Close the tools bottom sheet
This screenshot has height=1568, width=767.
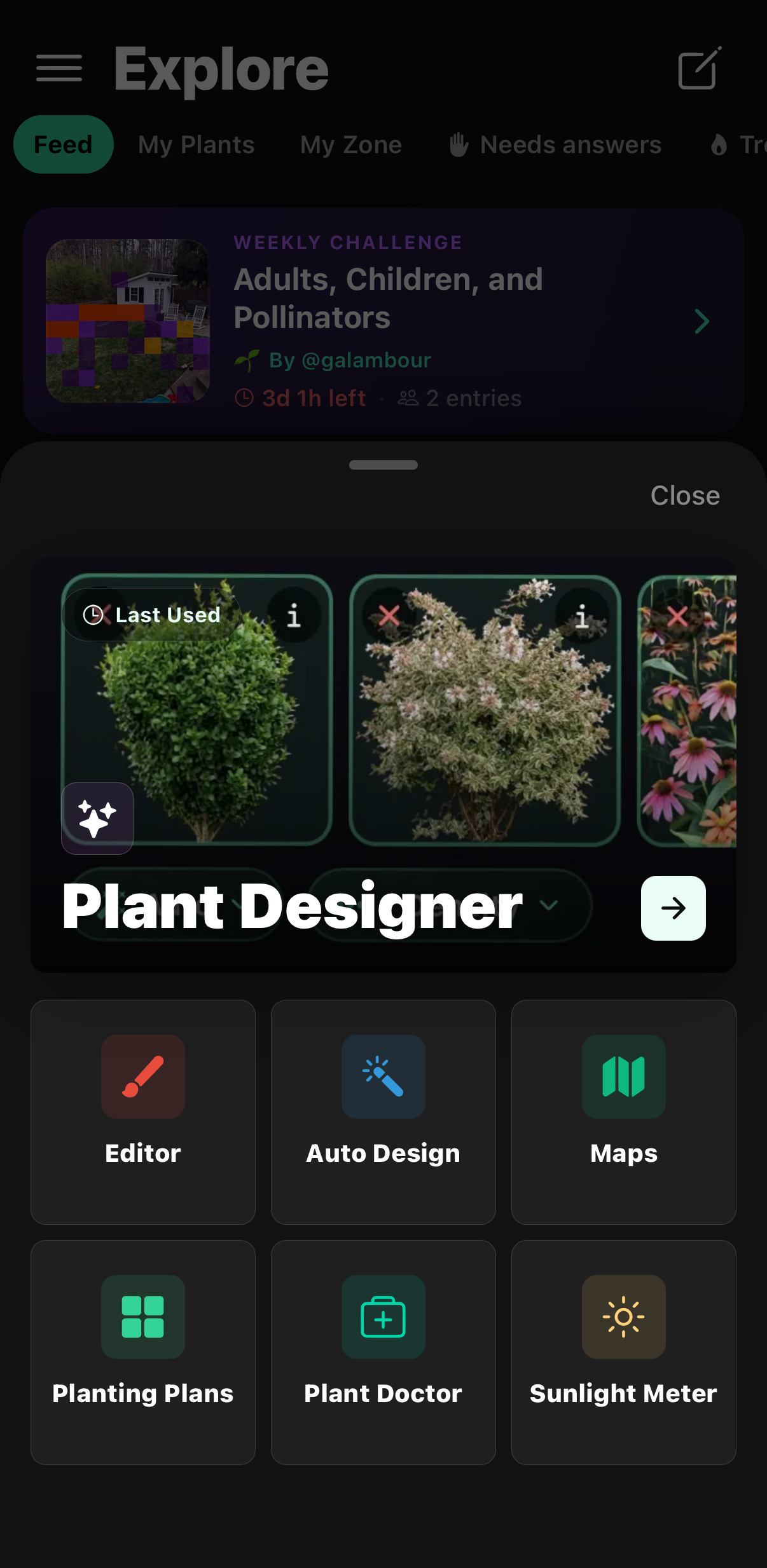tap(685, 496)
